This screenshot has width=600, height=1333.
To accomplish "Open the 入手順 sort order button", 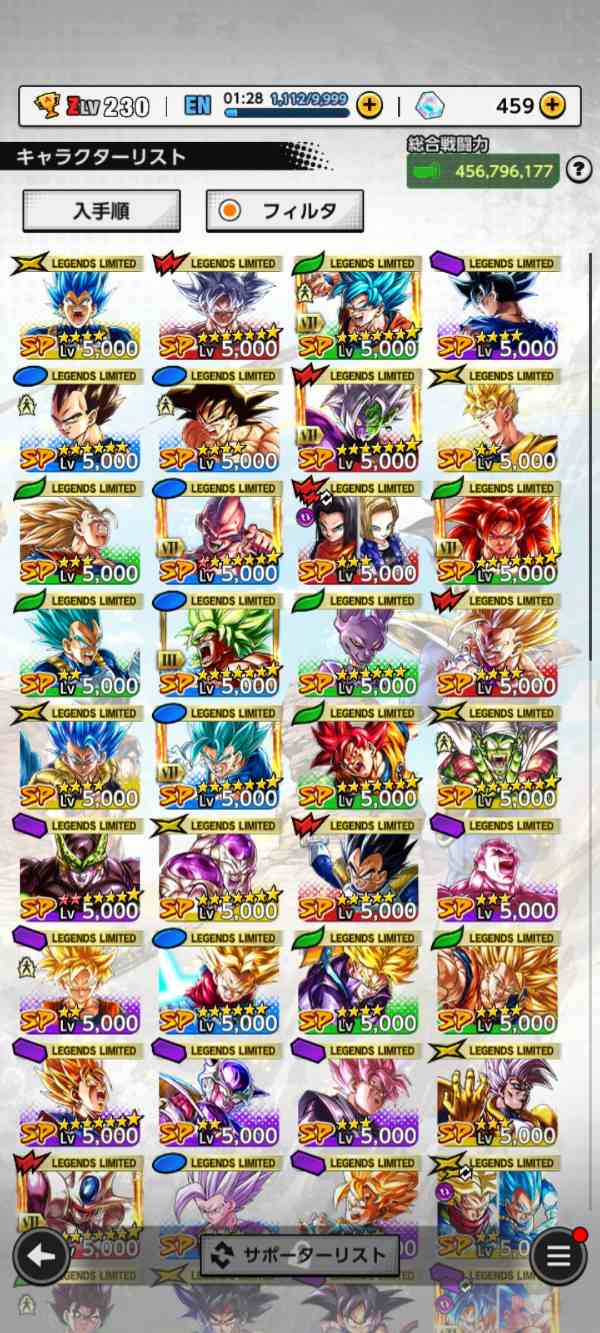I will coord(101,211).
